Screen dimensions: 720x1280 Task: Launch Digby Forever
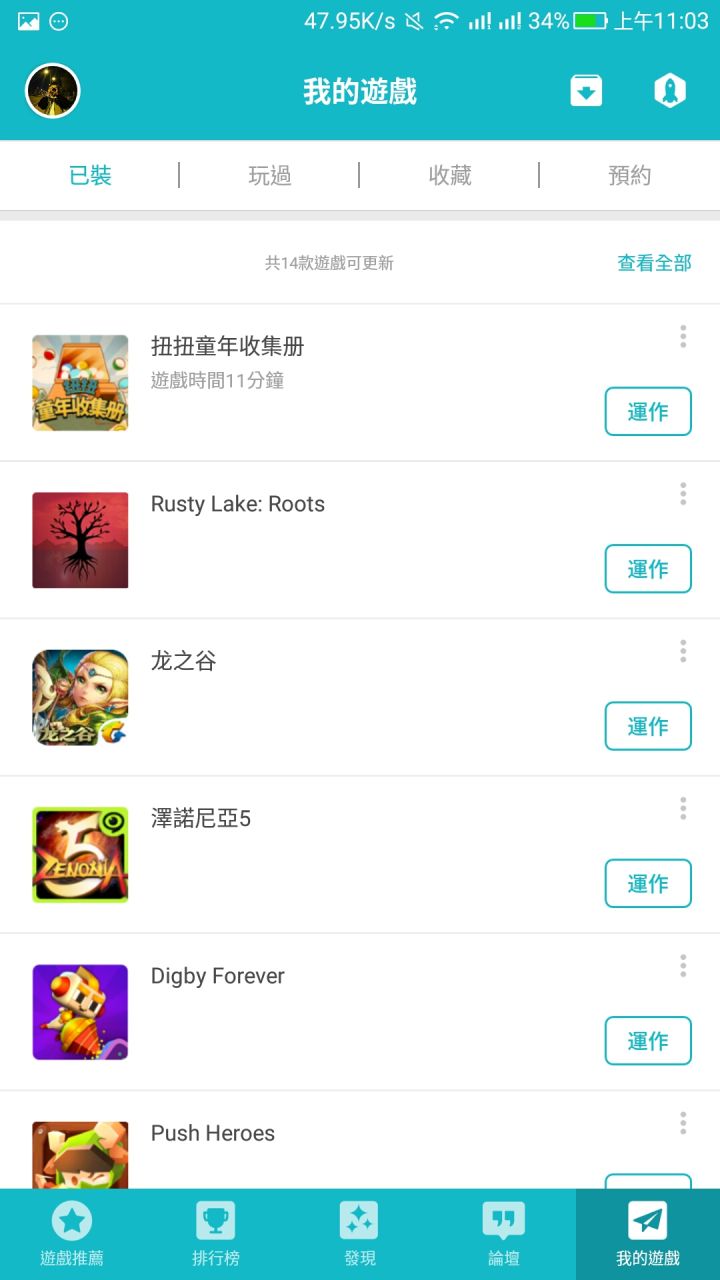coord(648,1041)
